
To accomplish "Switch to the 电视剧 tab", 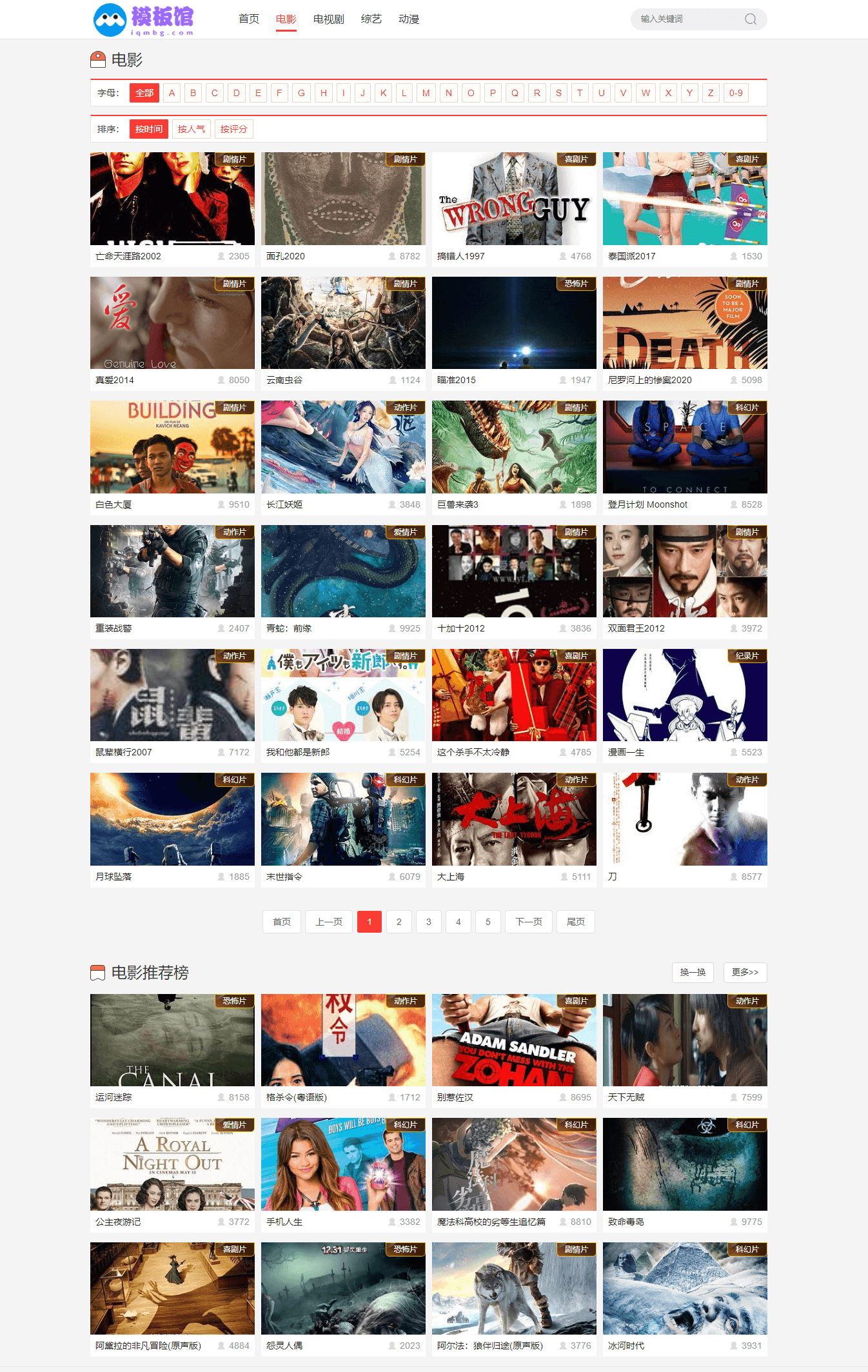I will pyautogui.click(x=328, y=19).
